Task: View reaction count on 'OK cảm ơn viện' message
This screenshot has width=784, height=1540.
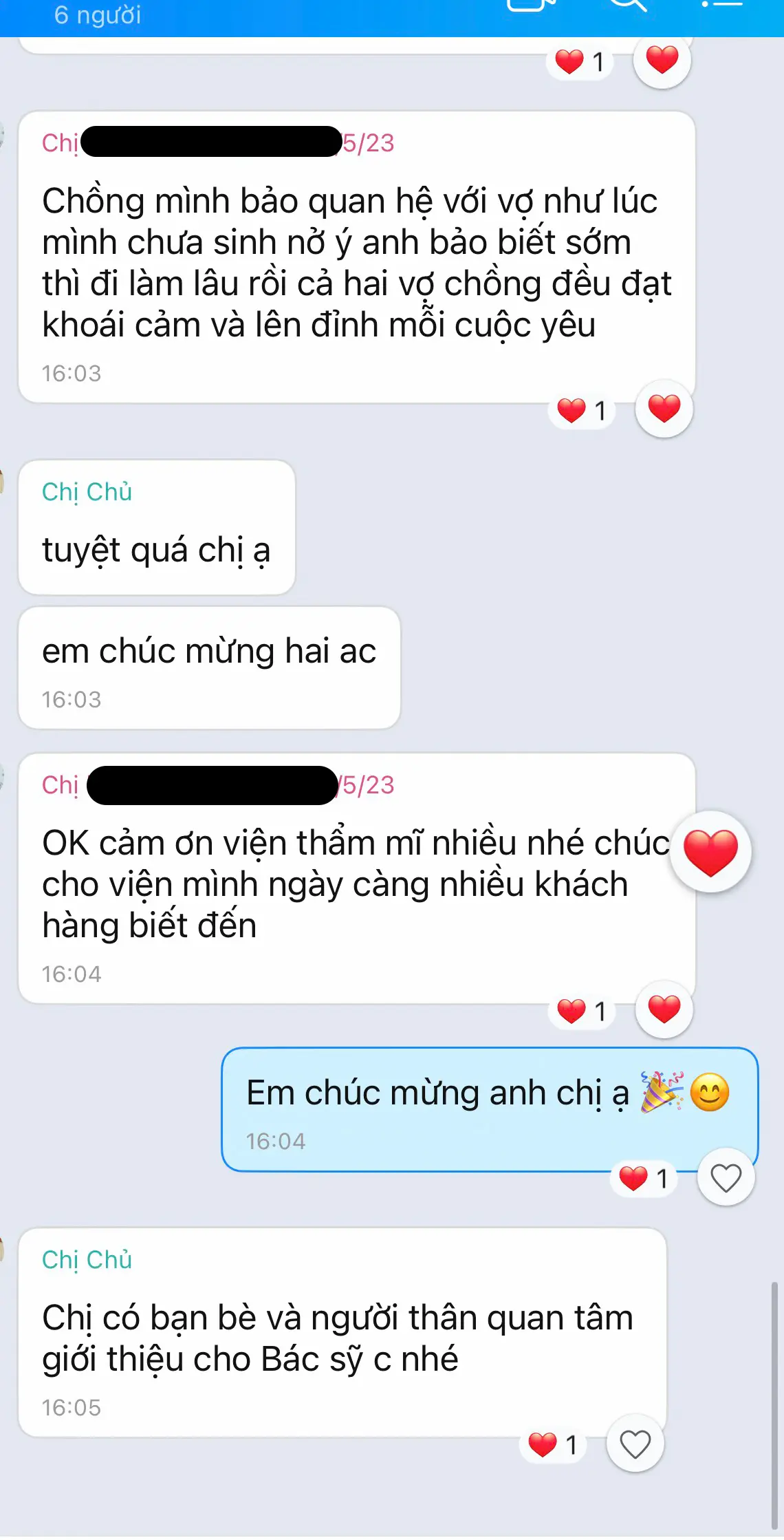Action: coord(582,1012)
